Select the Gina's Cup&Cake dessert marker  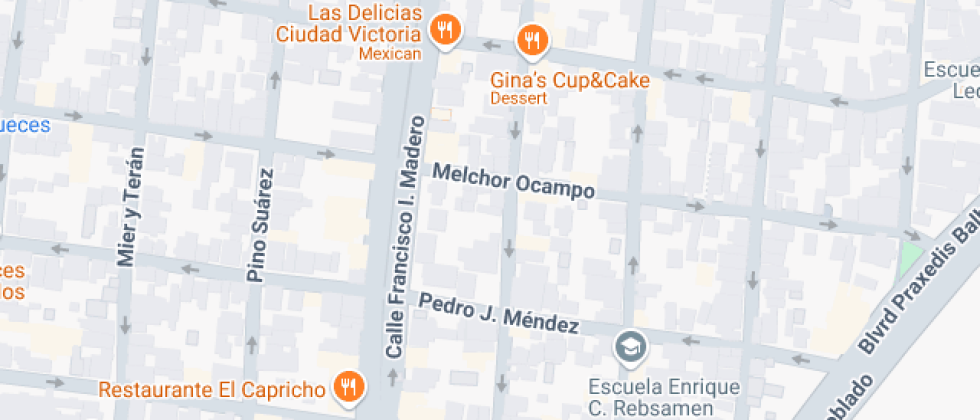(532, 41)
